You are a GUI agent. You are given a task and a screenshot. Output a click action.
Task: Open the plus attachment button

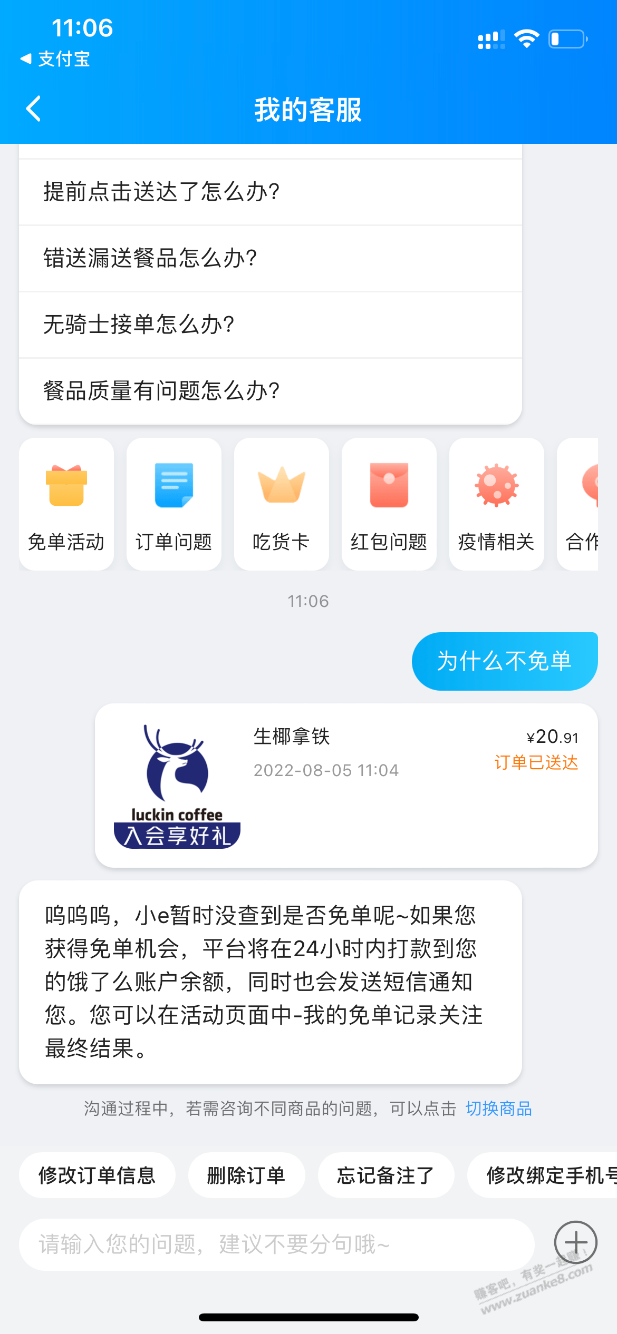pos(576,1243)
